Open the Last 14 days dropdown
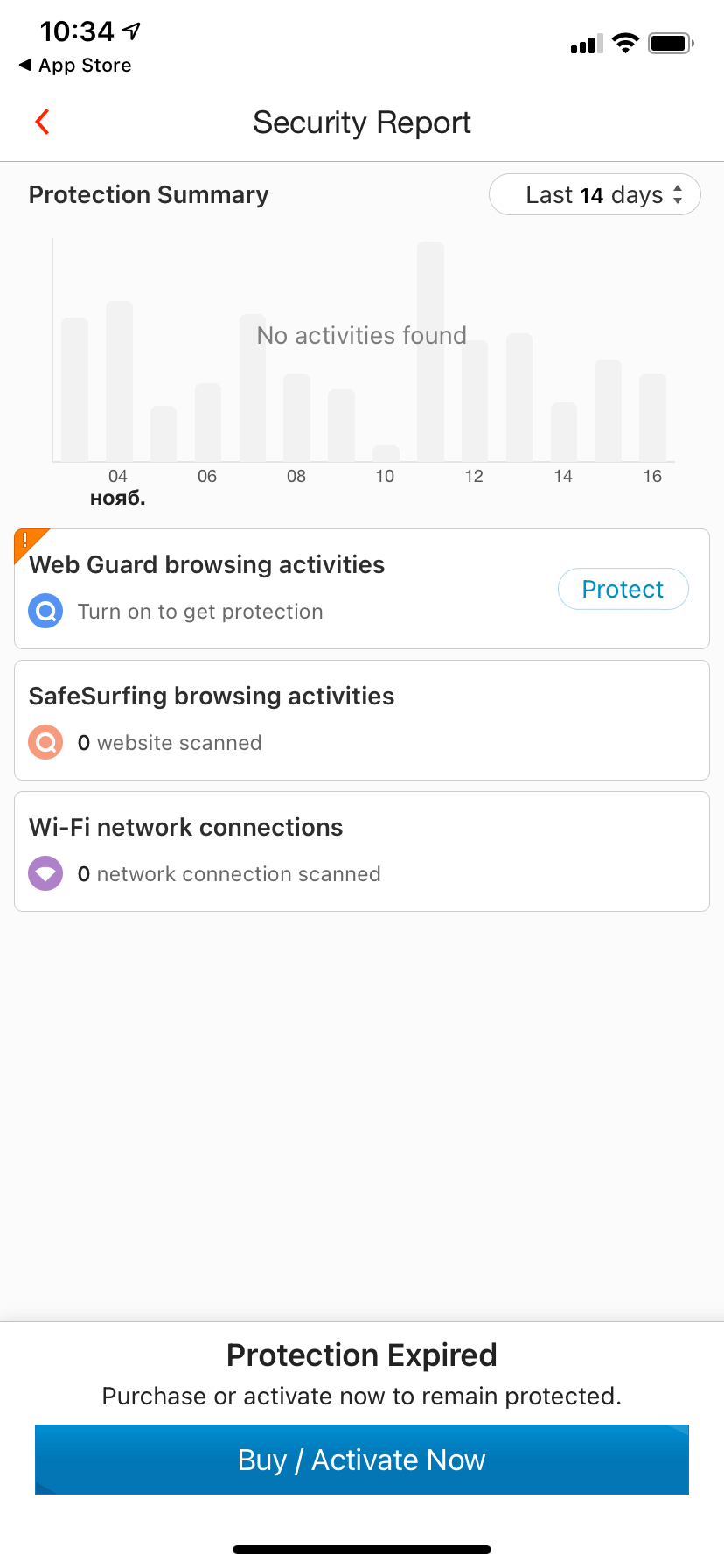 pos(595,194)
